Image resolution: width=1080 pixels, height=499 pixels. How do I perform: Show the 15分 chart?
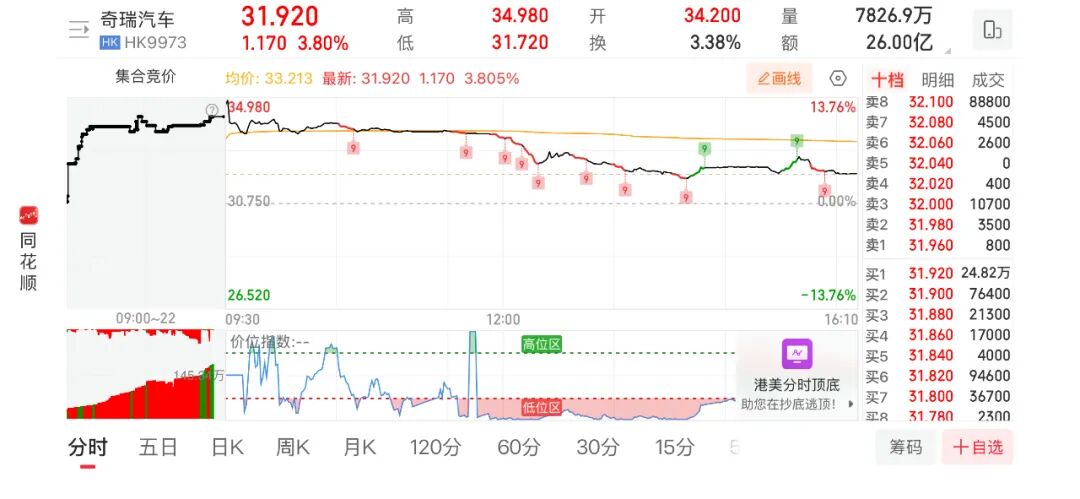(x=675, y=447)
